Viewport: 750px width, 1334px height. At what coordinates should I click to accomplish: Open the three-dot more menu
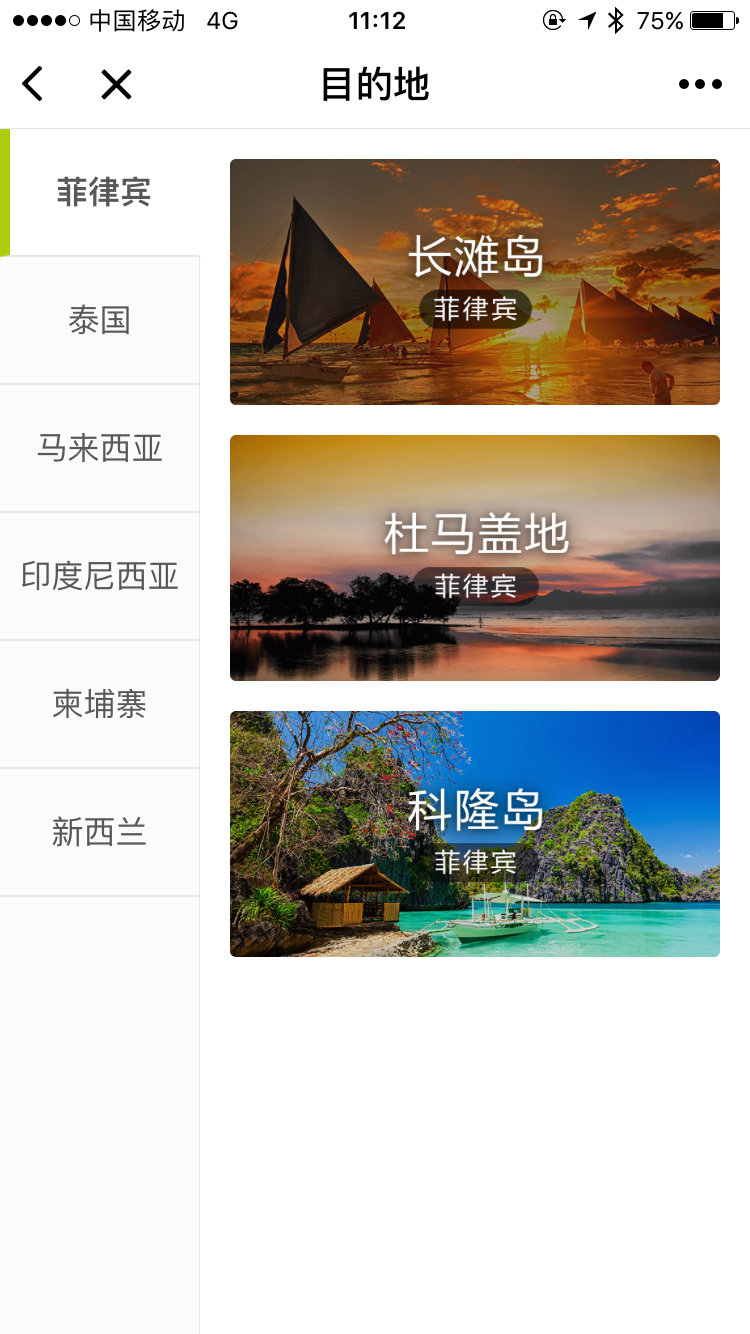pyautogui.click(x=700, y=85)
